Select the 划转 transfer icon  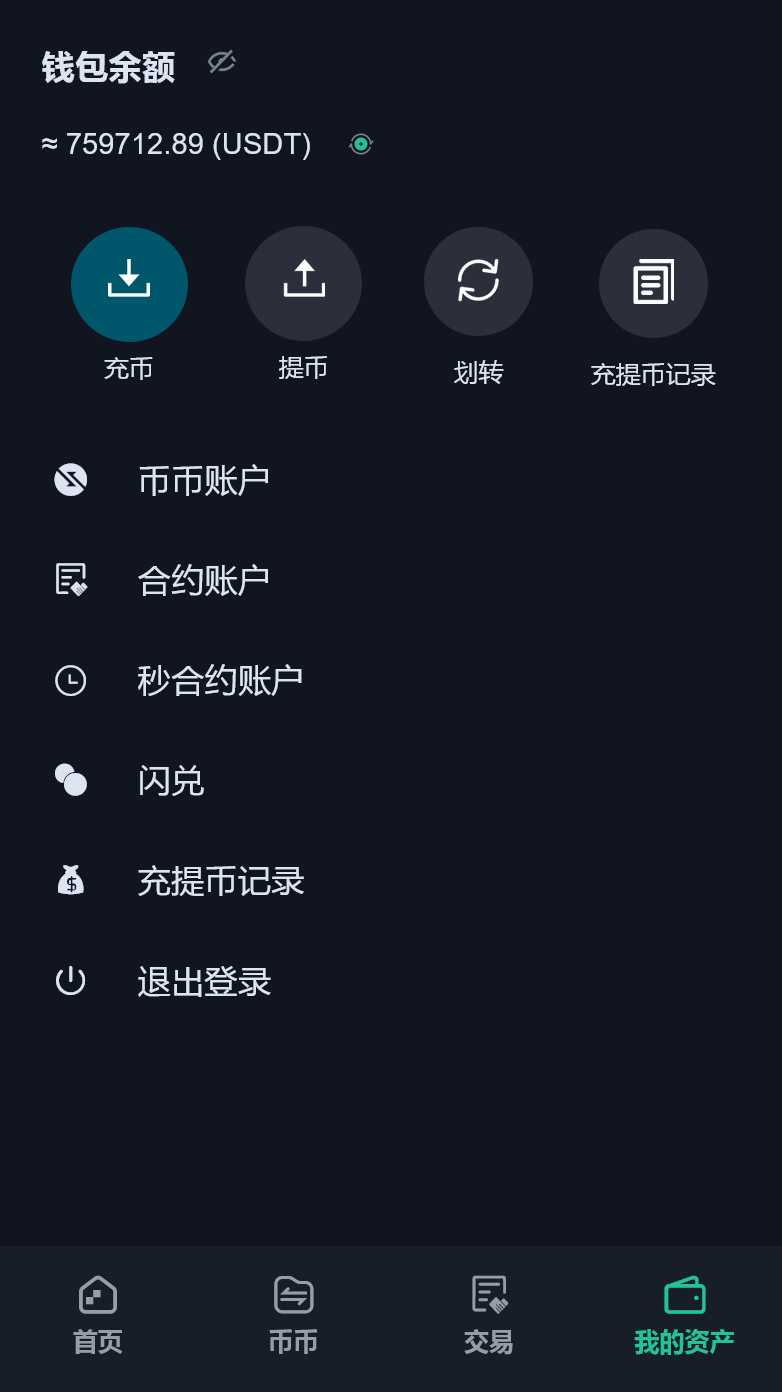[x=478, y=283]
